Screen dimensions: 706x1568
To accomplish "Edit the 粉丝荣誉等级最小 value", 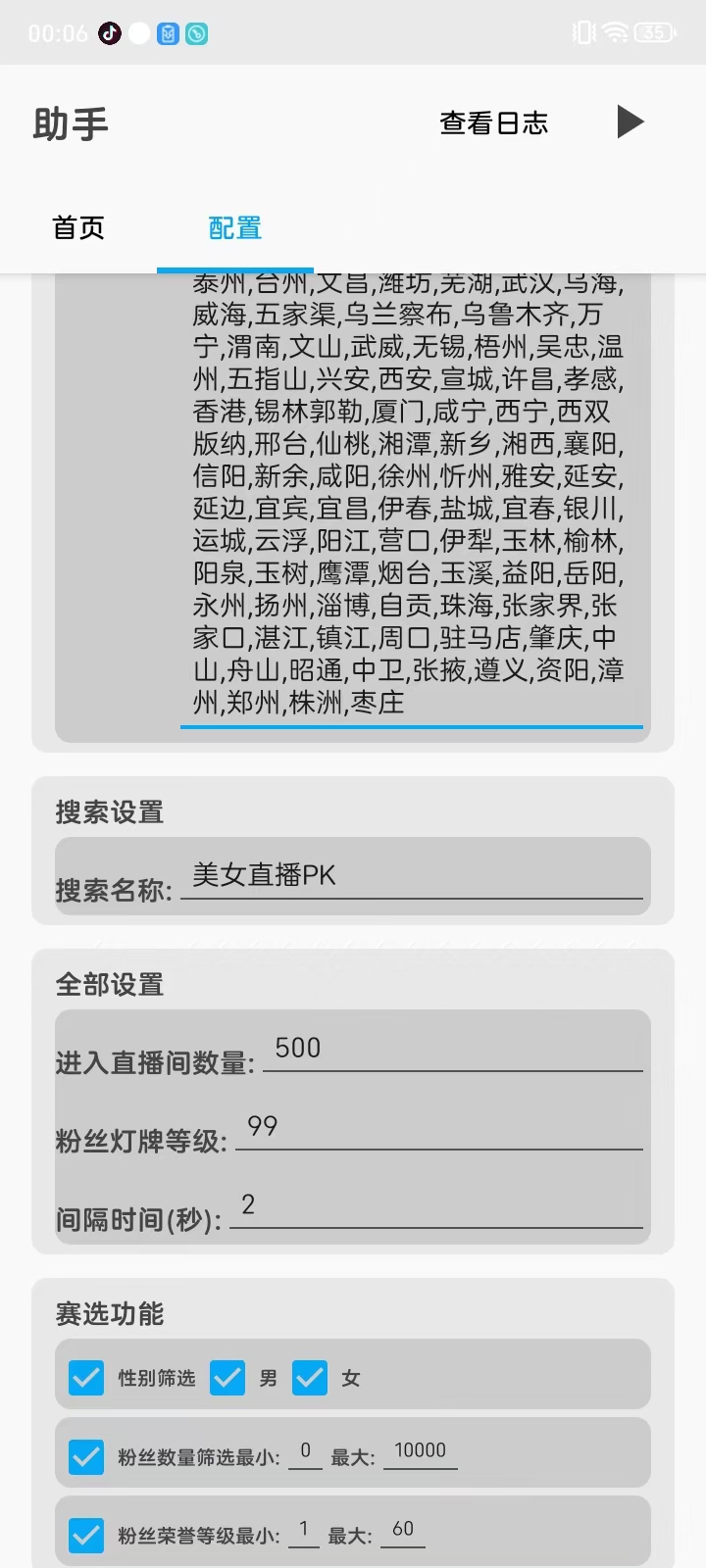I will [x=304, y=1531].
